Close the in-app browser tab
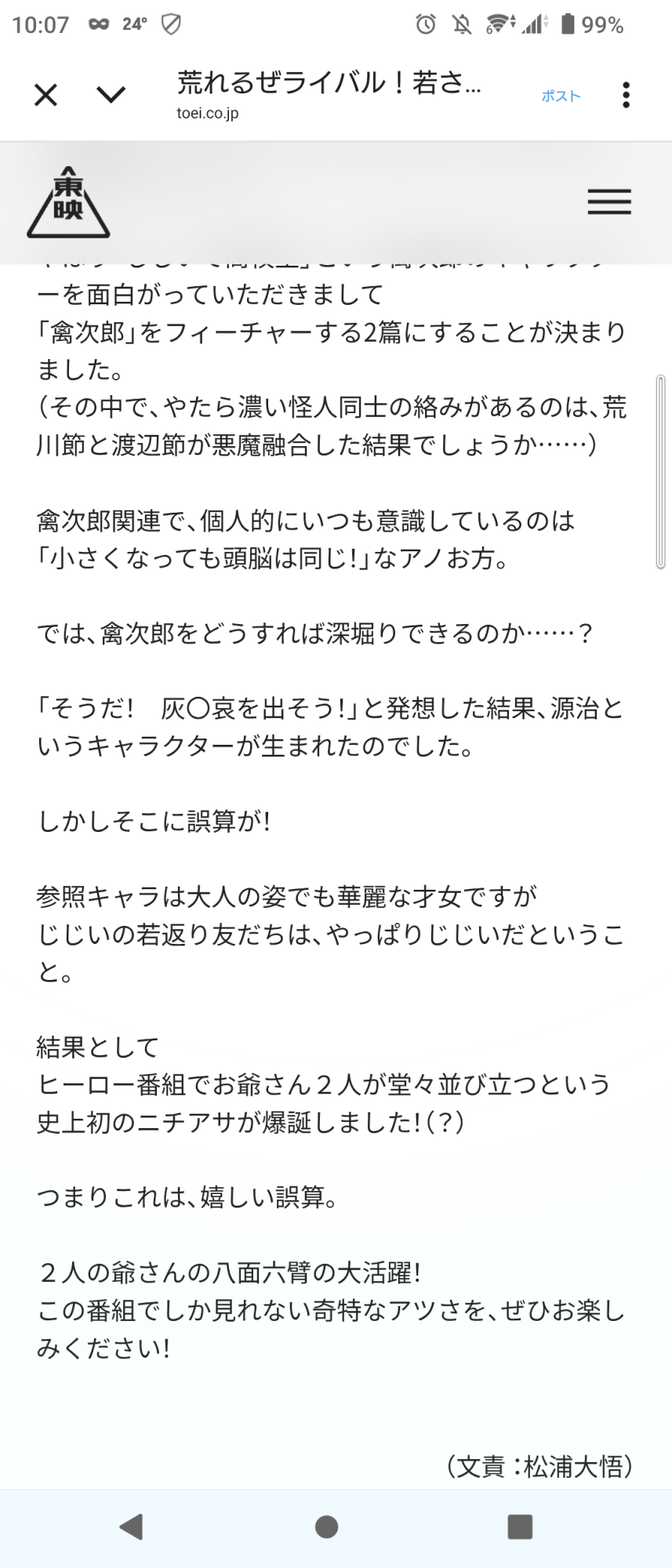The width and height of the screenshot is (672, 1568). (45, 96)
